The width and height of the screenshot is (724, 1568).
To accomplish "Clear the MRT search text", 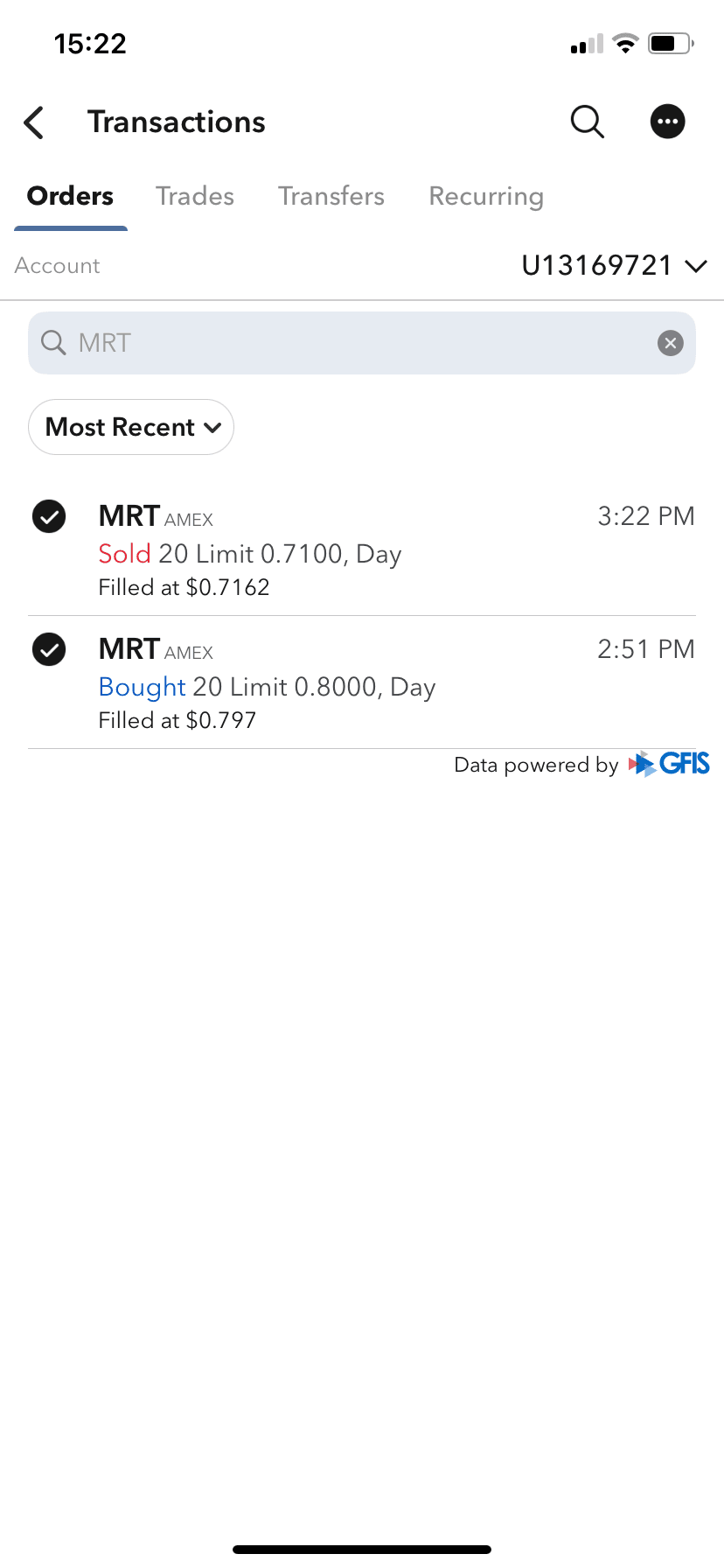I will 670,343.
